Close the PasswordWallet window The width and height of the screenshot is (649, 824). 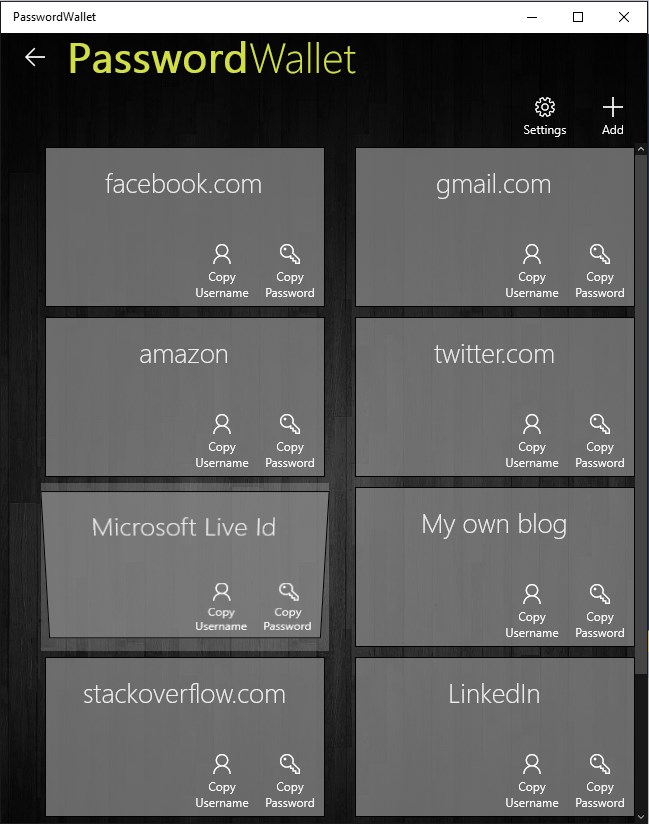click(624, 16)
